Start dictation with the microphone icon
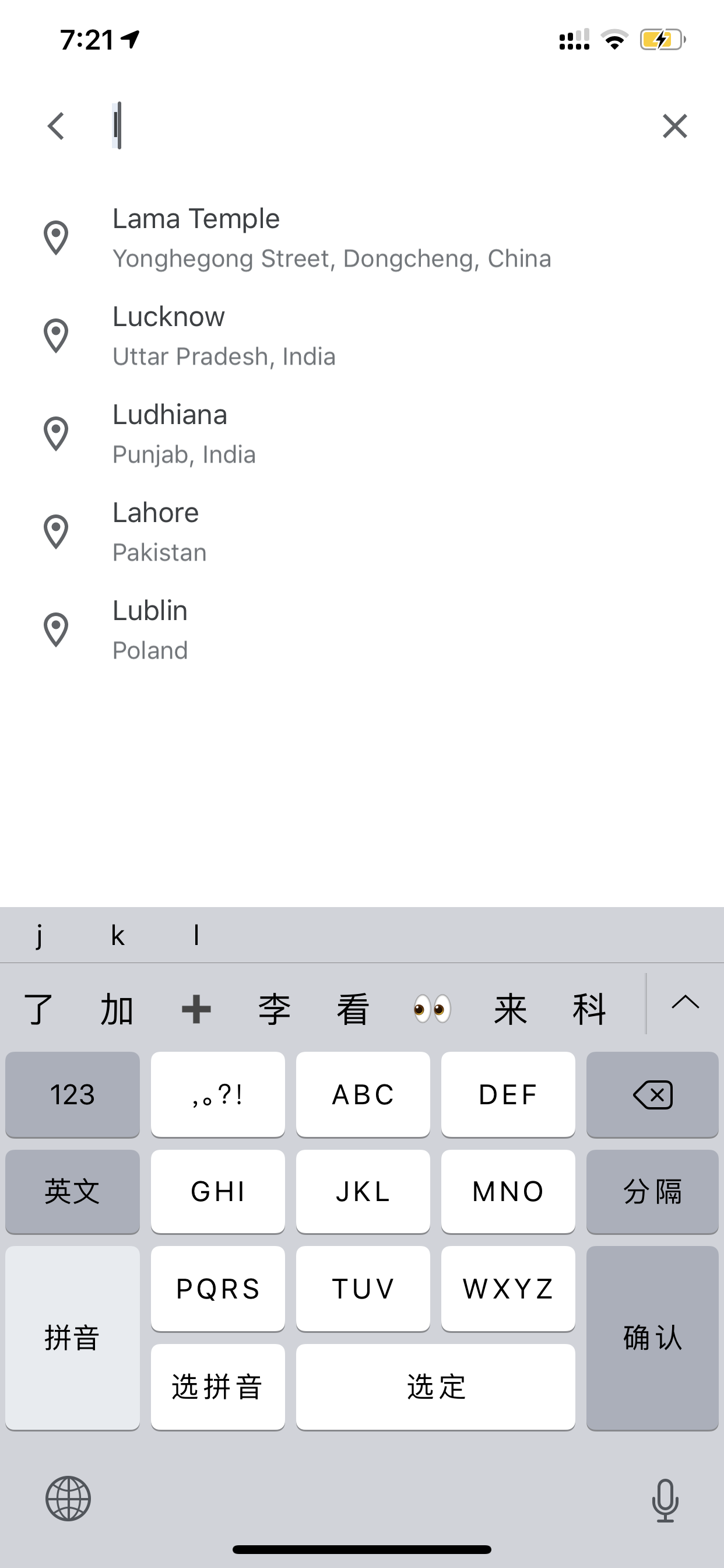Image resolution: width=724 pixels, height=1568 pixels. click(x=665, y=1500)
